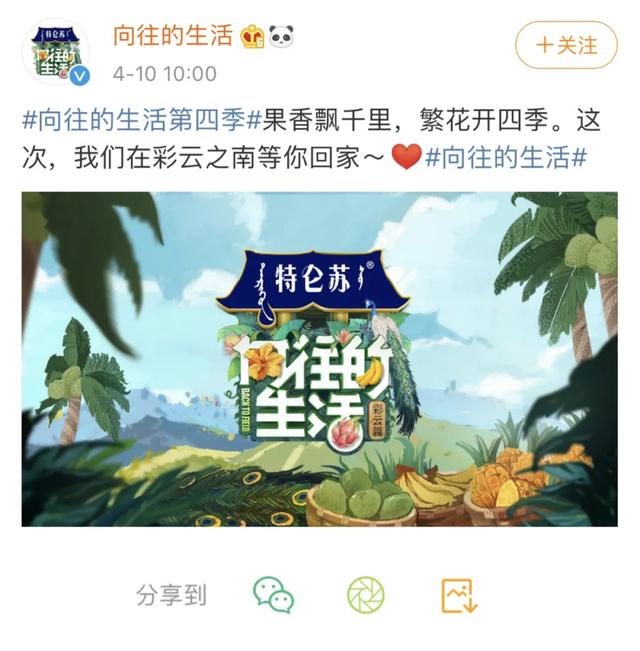Open the 向往的生活 username link
The image size is (640, 651).
pyautogui.click(x=172, y=37)
